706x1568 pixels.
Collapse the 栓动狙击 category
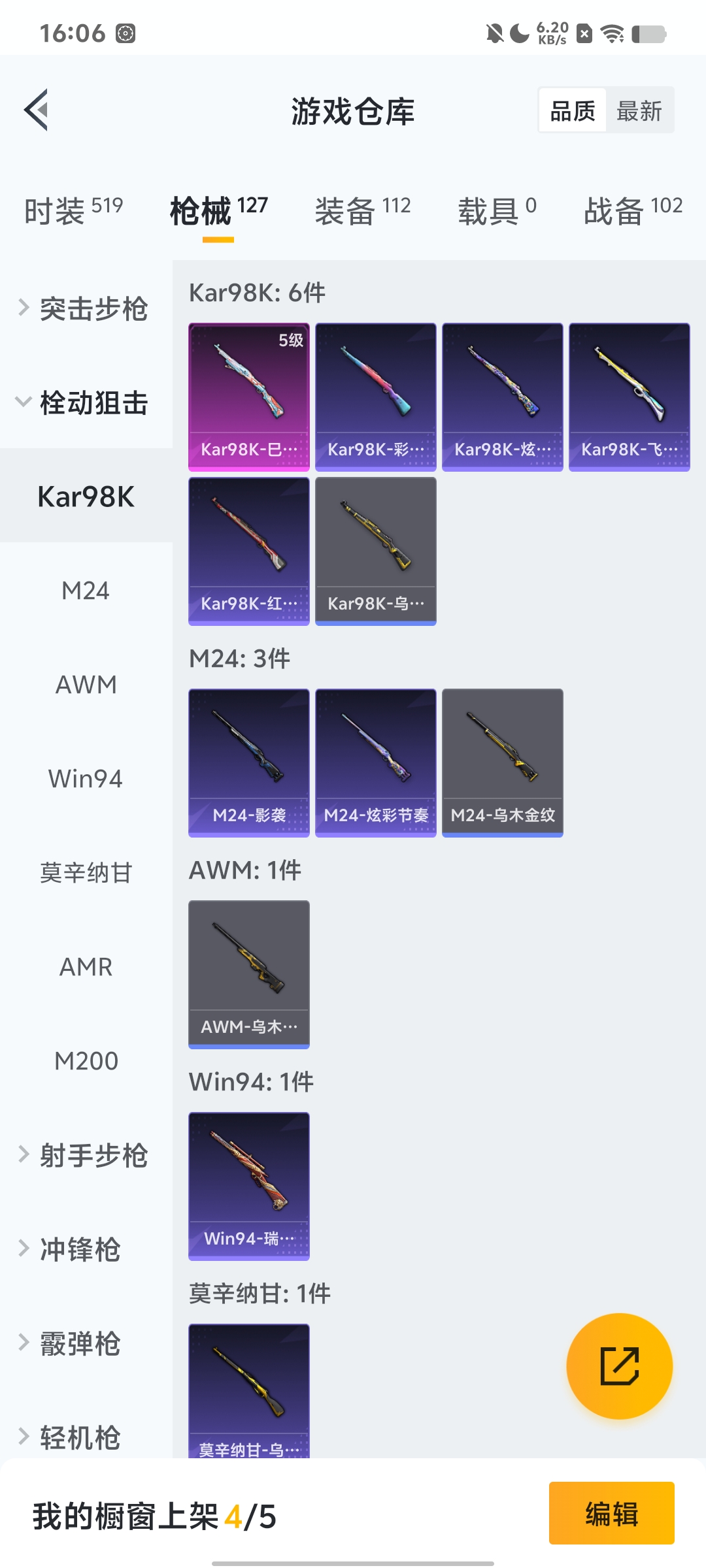click(85, 402)
